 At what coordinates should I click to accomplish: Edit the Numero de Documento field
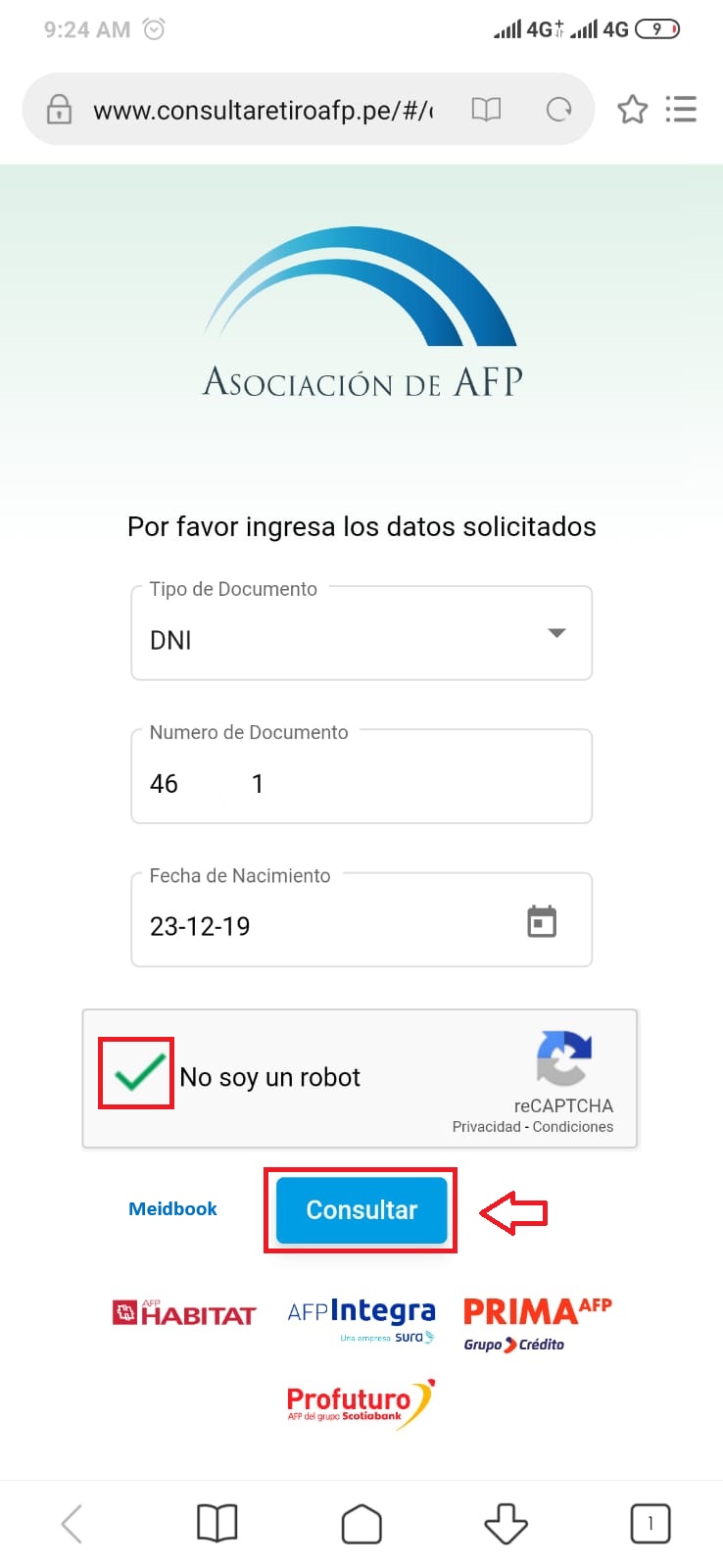361,783
